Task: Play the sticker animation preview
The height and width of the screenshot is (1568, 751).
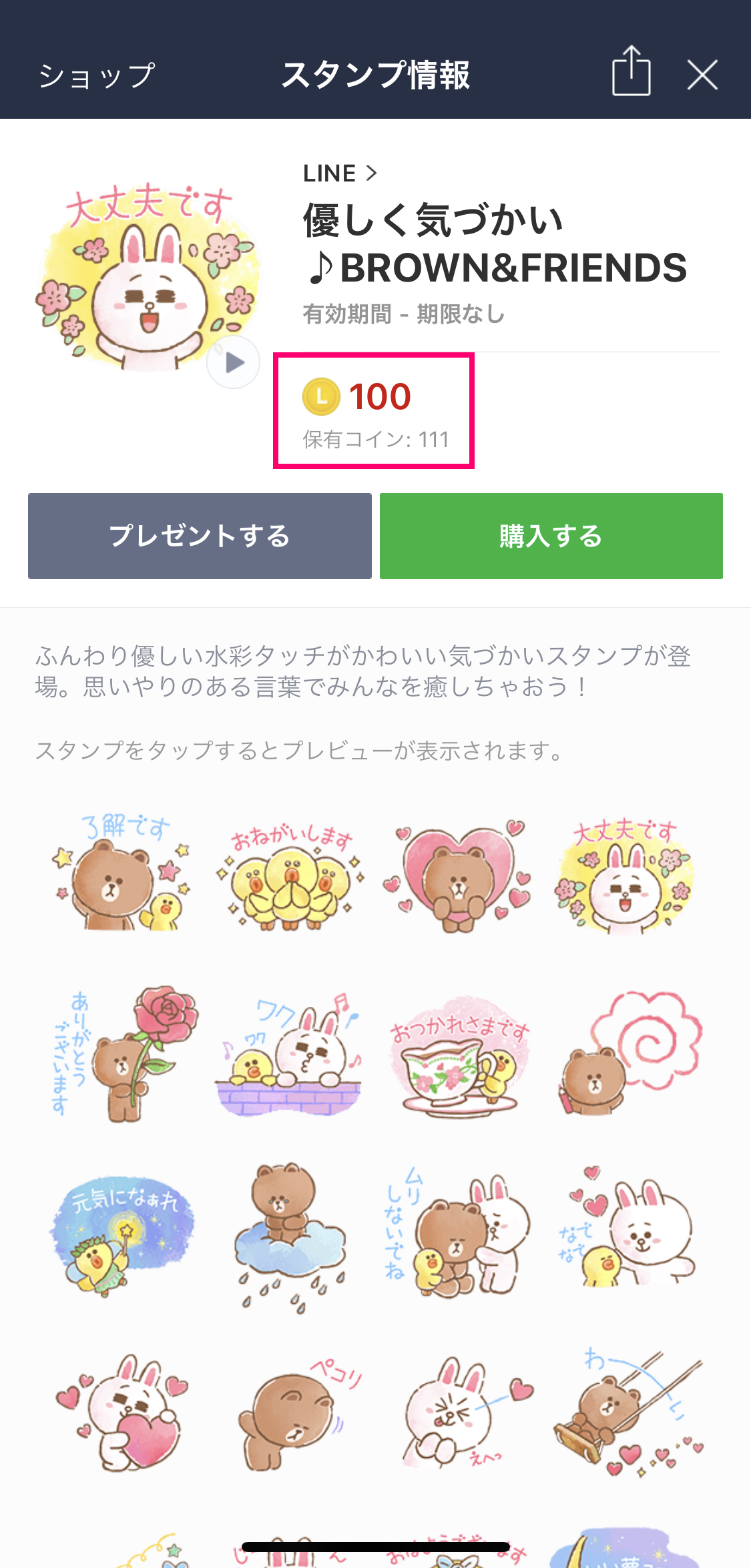Action: pyautogui.click(x=233, y=362)
